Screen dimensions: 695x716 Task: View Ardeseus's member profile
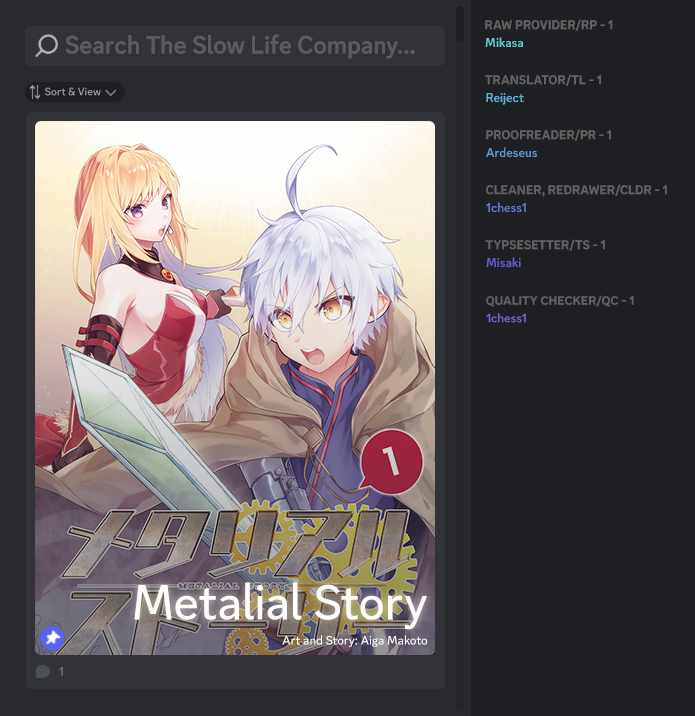511,153
